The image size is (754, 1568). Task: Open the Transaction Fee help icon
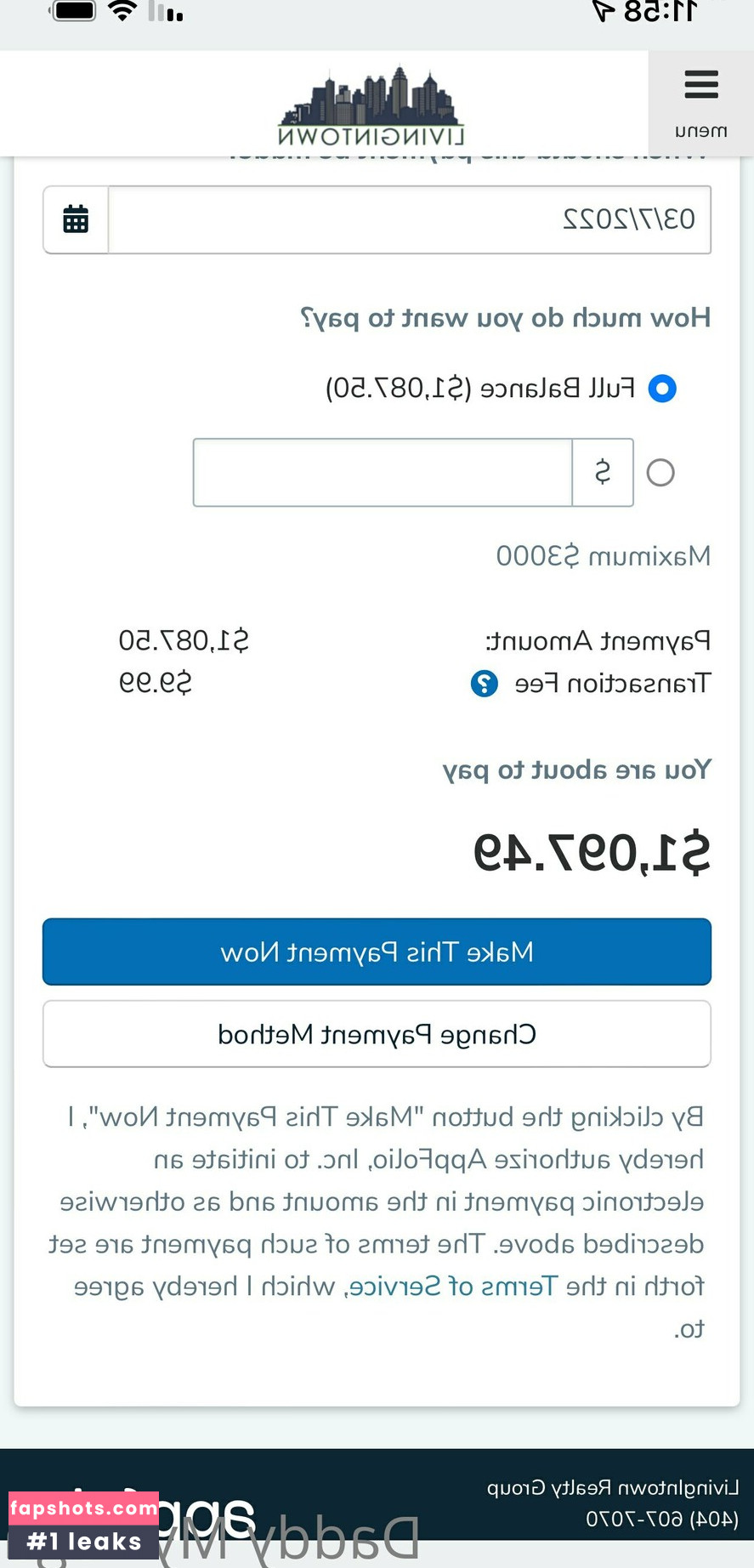pyautogui.click(x=485, y=683)
